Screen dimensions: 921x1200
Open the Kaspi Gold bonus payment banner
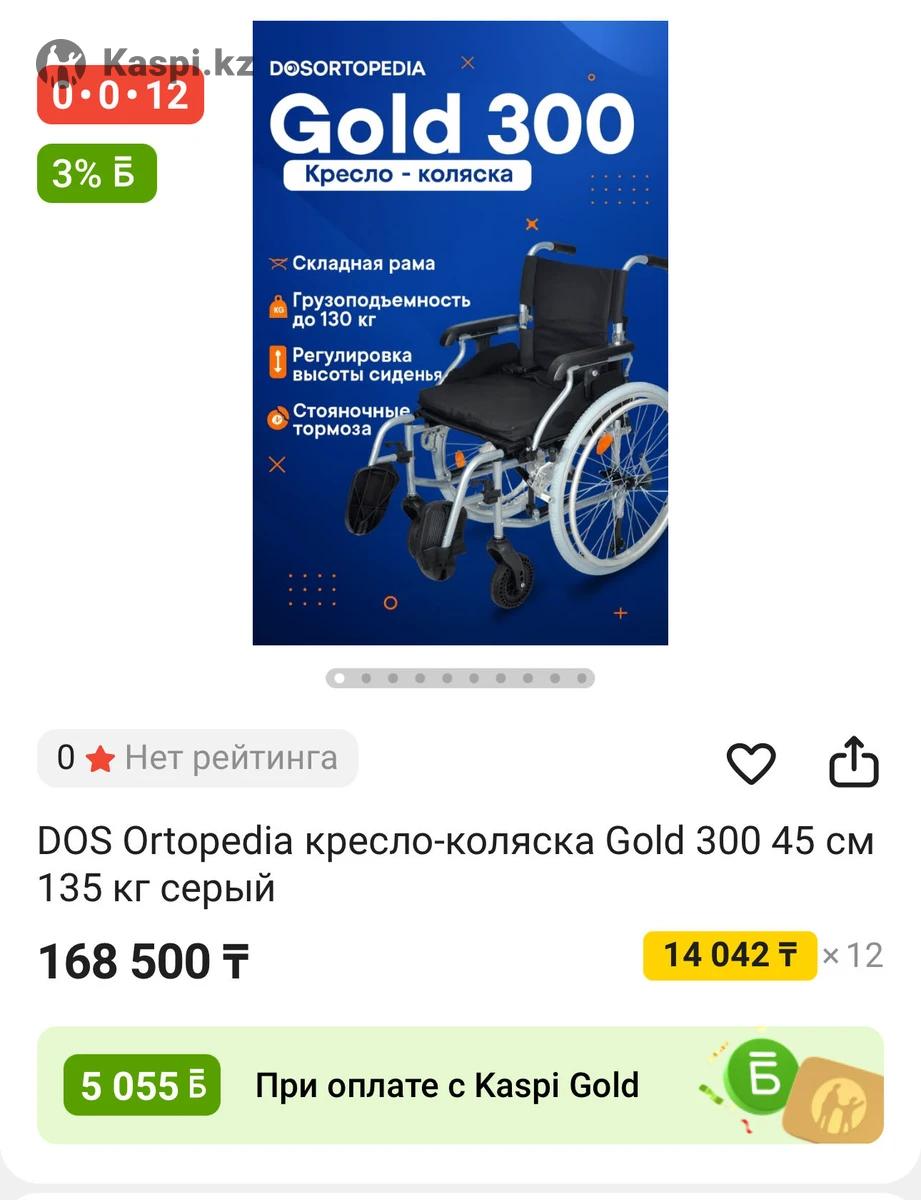(460, 1085)
